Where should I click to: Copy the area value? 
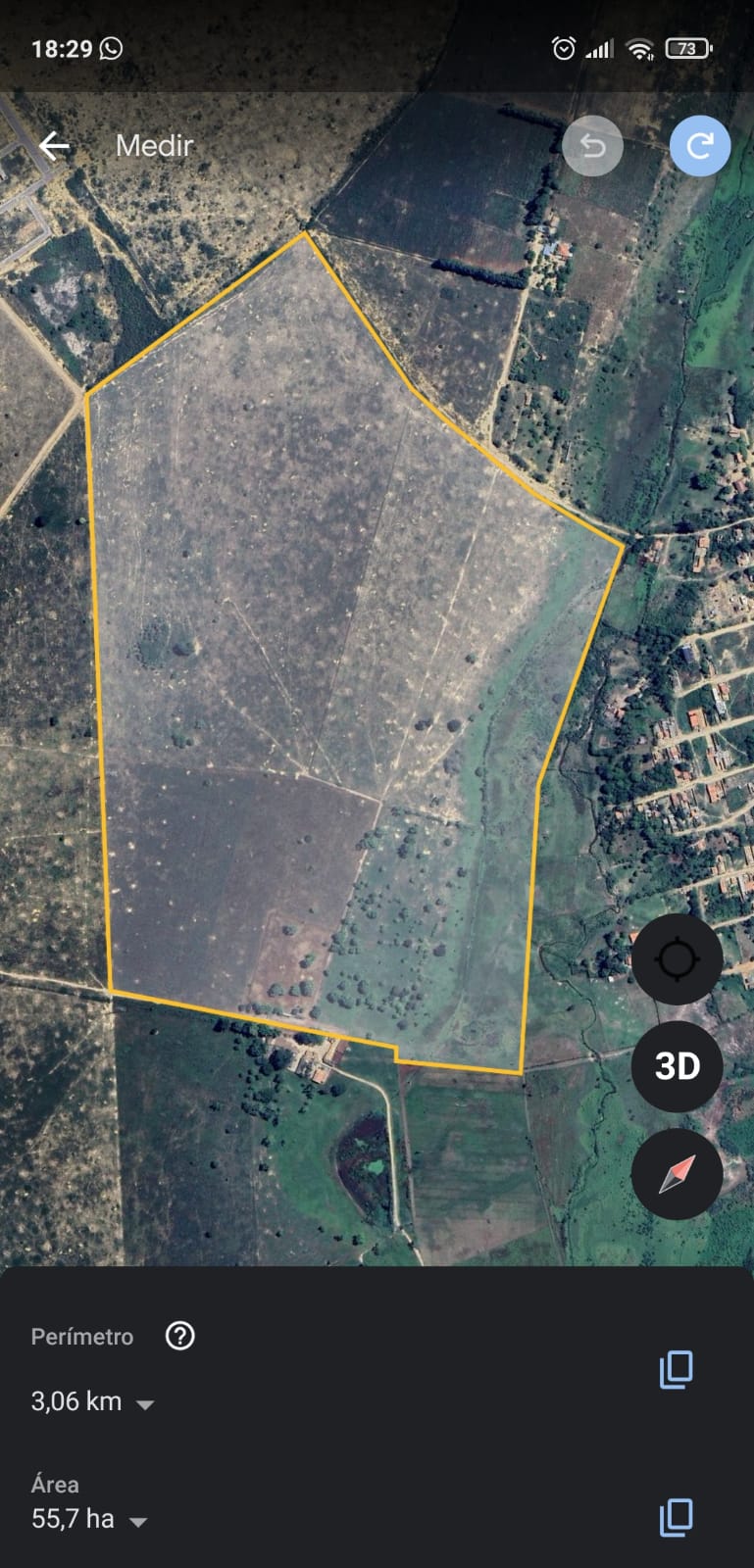[x=676, y=1517]
